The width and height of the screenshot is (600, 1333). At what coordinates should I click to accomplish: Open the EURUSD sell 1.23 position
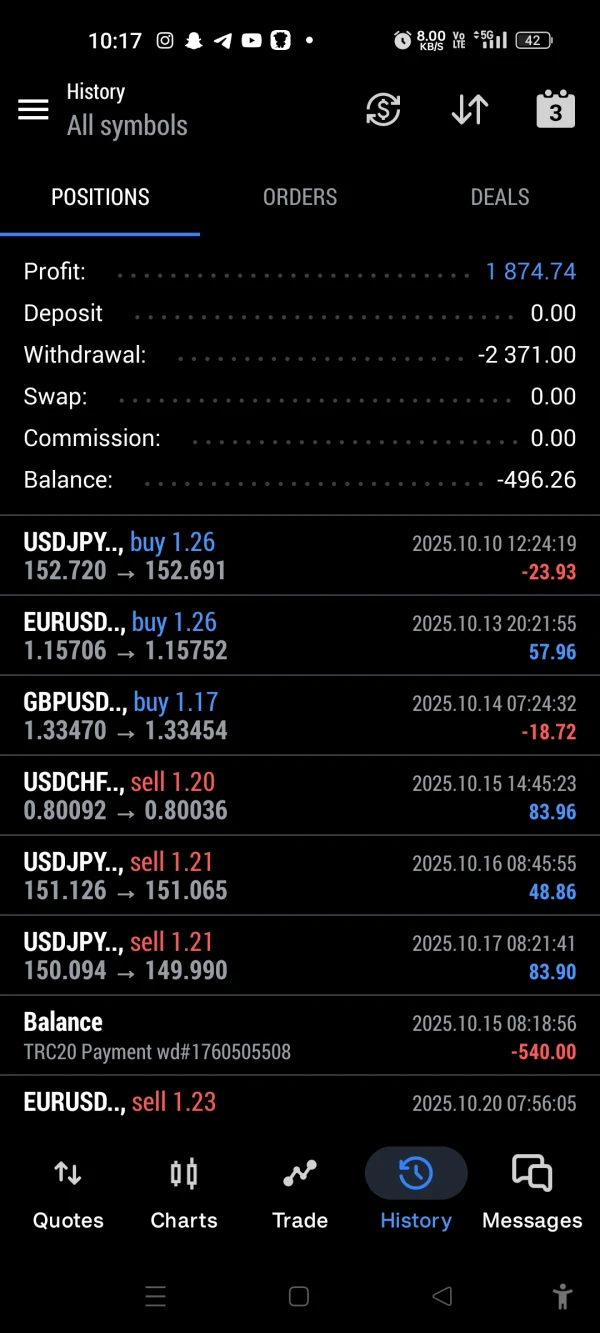[x=300, y=1102]
